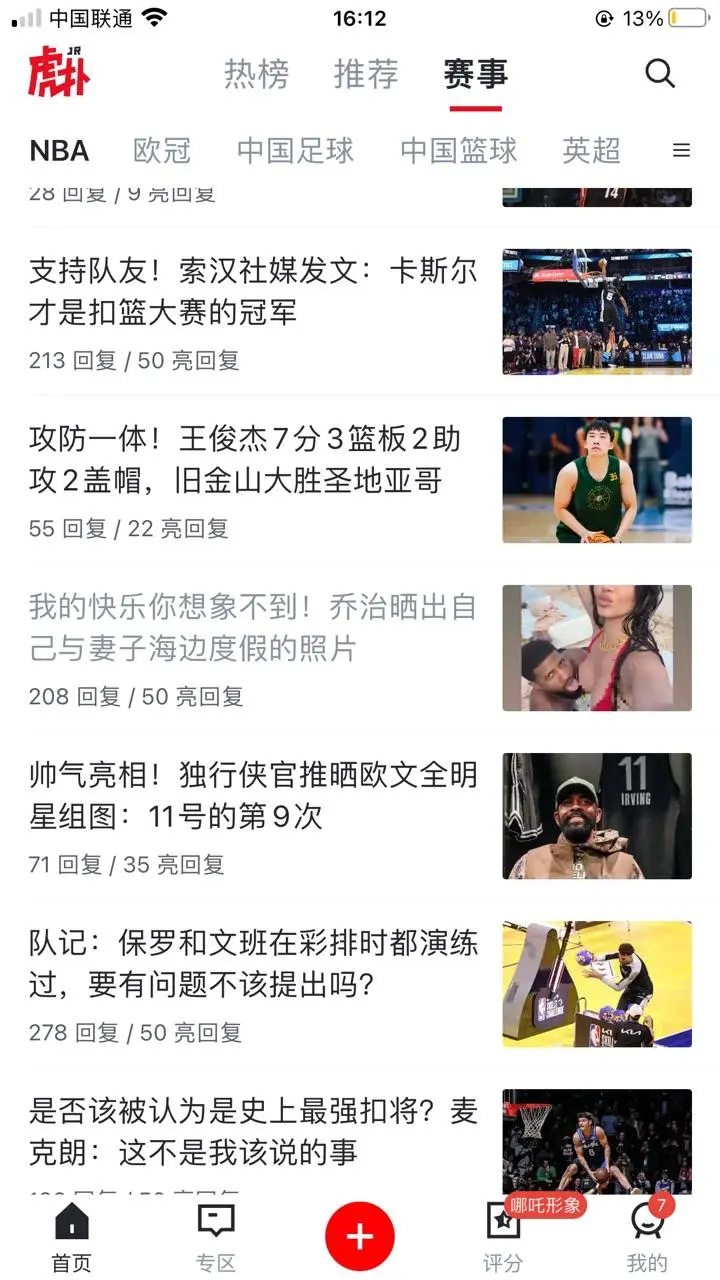Image resolution: width=720 pixels, height=1280 pixels.
Task: Switch to the 赛事 top tab
Action: 476,74
